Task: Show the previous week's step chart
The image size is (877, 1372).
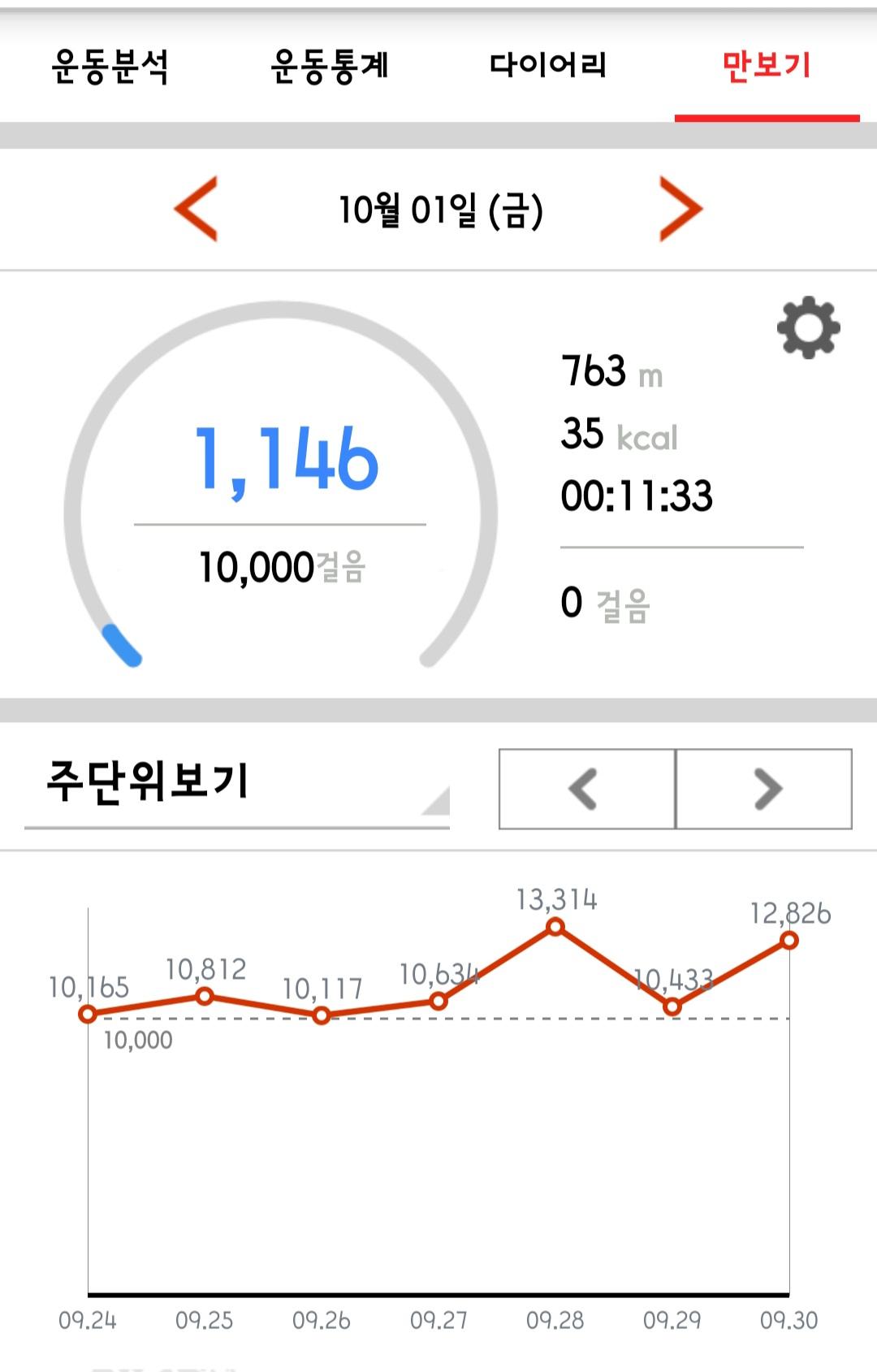Action: (586, 789)
